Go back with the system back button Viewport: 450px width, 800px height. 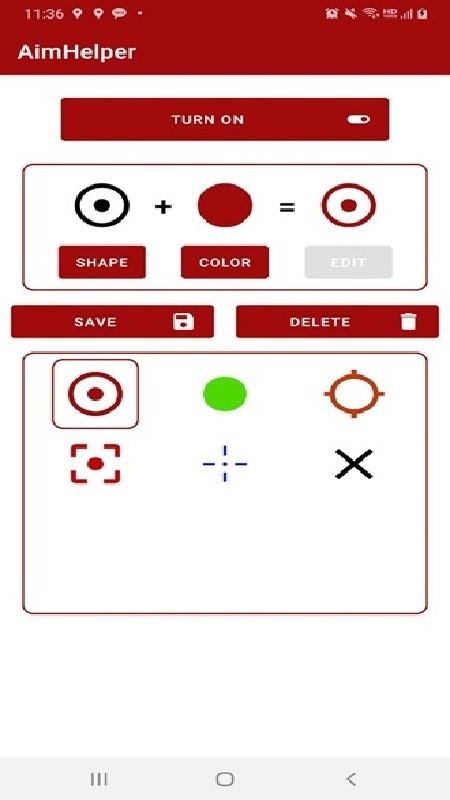351,779
